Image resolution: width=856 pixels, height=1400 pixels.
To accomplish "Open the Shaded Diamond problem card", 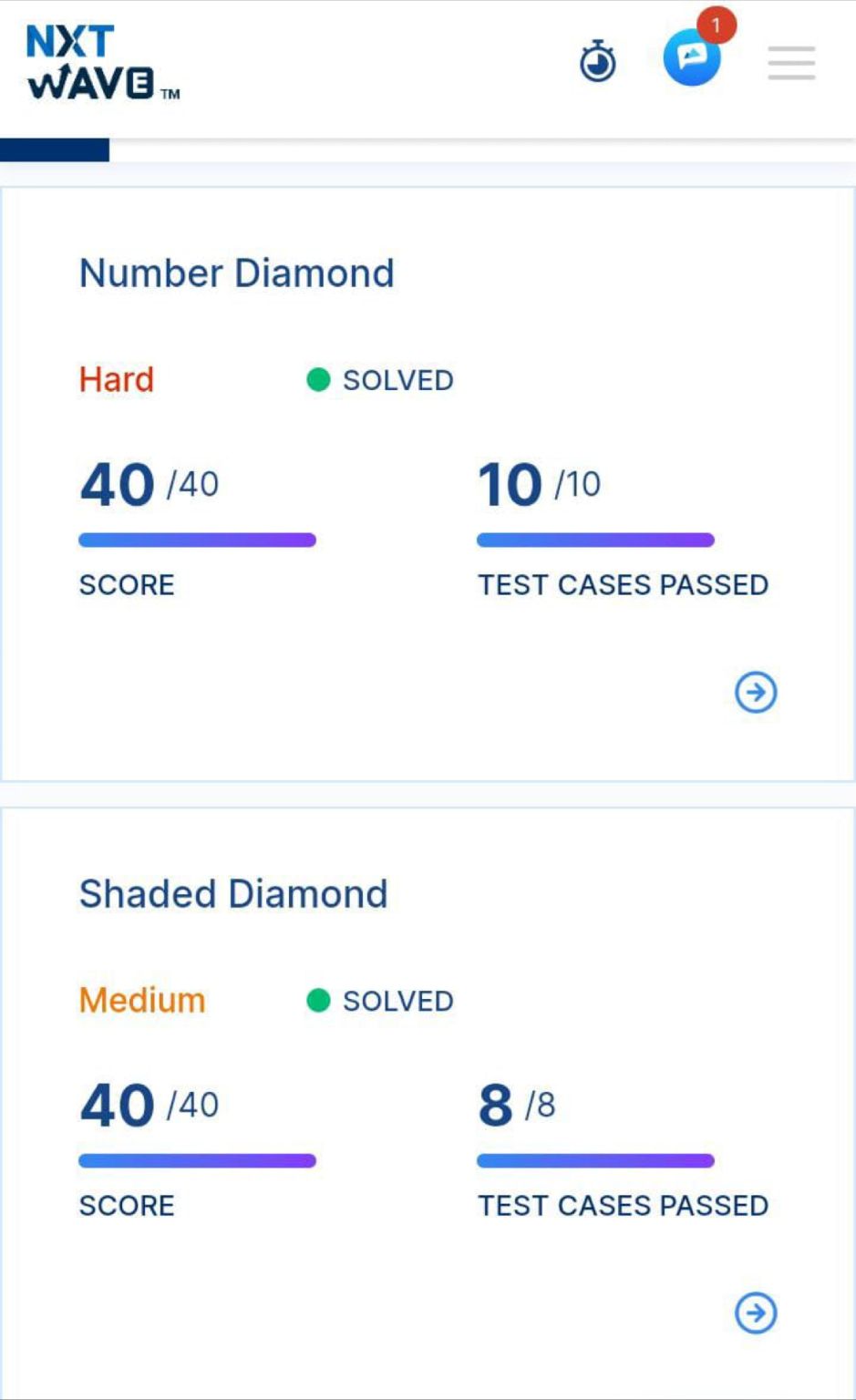I will pos(233,894).
